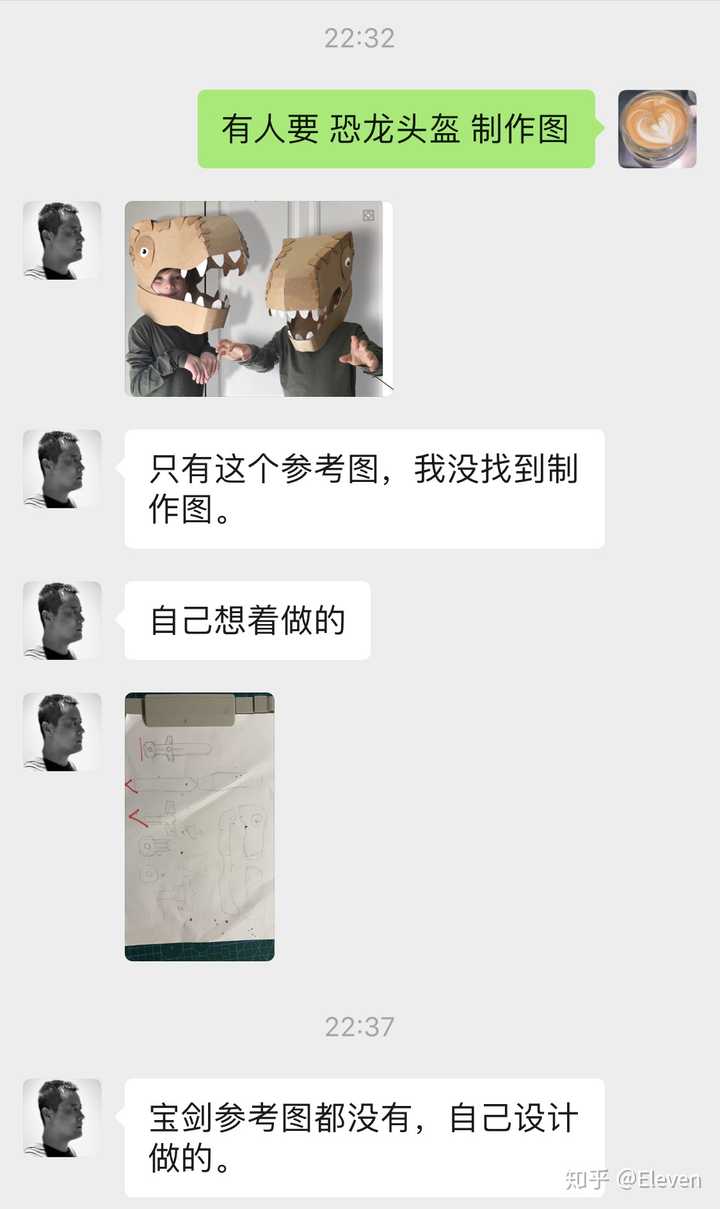Open the dinosaur helmet photo message
720x1209 pixels.
click(258, 298)
